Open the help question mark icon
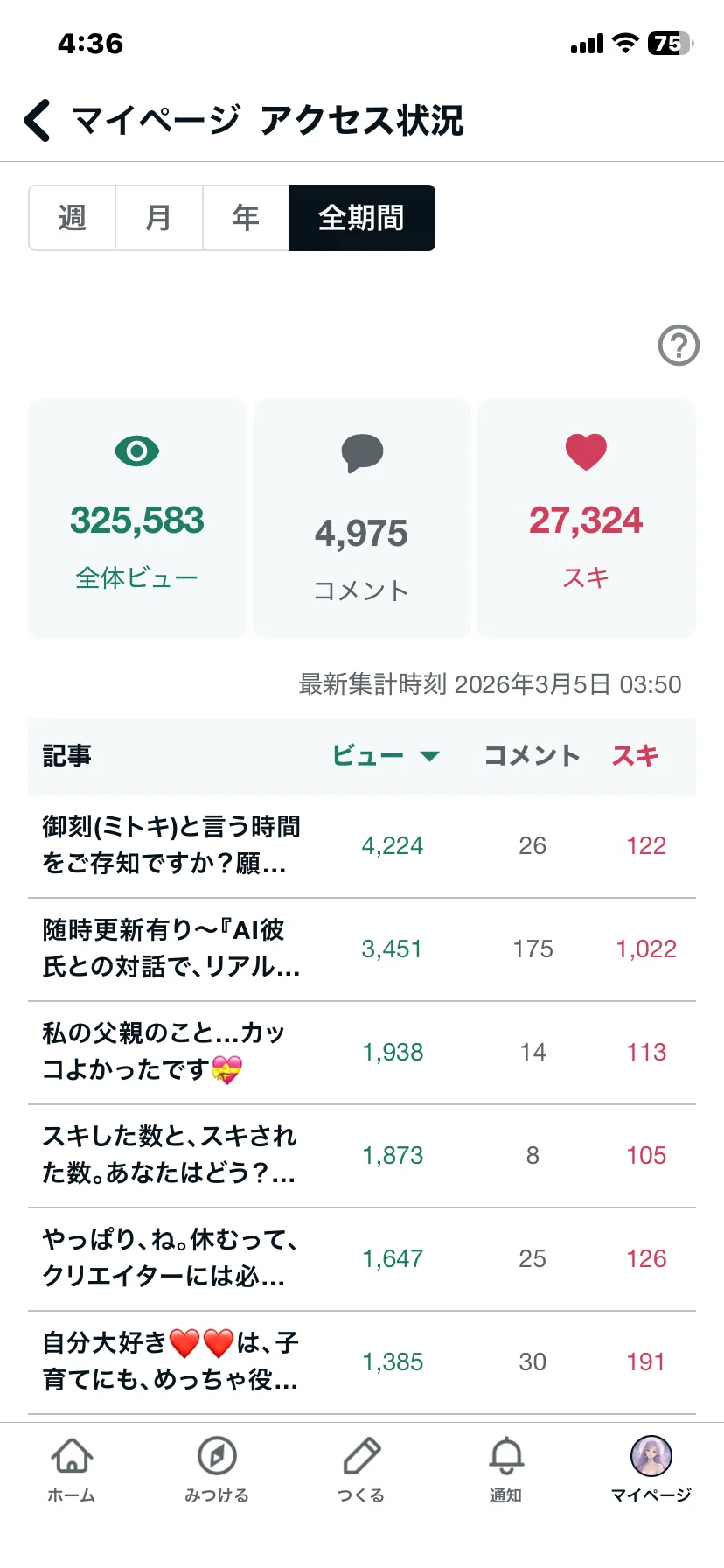 679,346
